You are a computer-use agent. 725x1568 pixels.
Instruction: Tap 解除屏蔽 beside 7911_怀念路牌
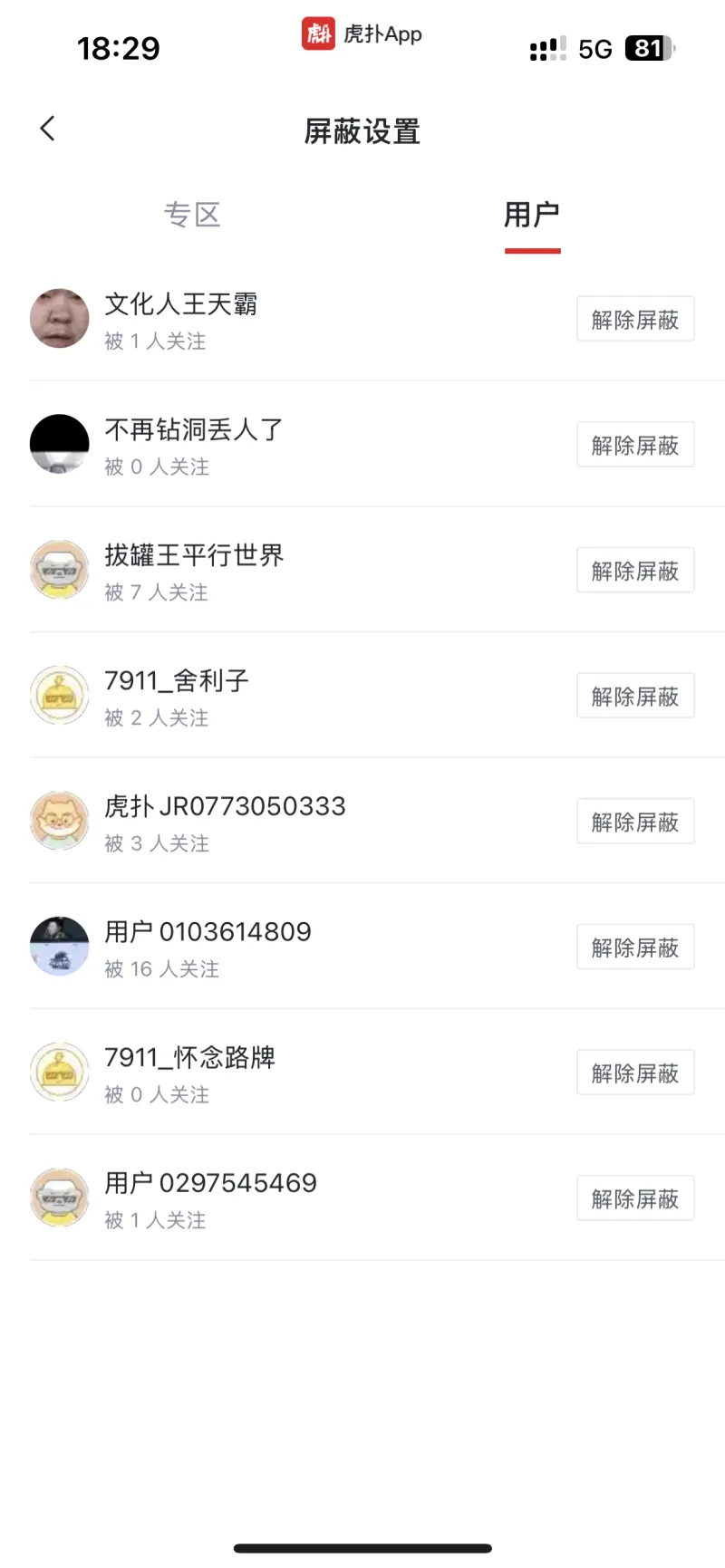(635, 1072)
